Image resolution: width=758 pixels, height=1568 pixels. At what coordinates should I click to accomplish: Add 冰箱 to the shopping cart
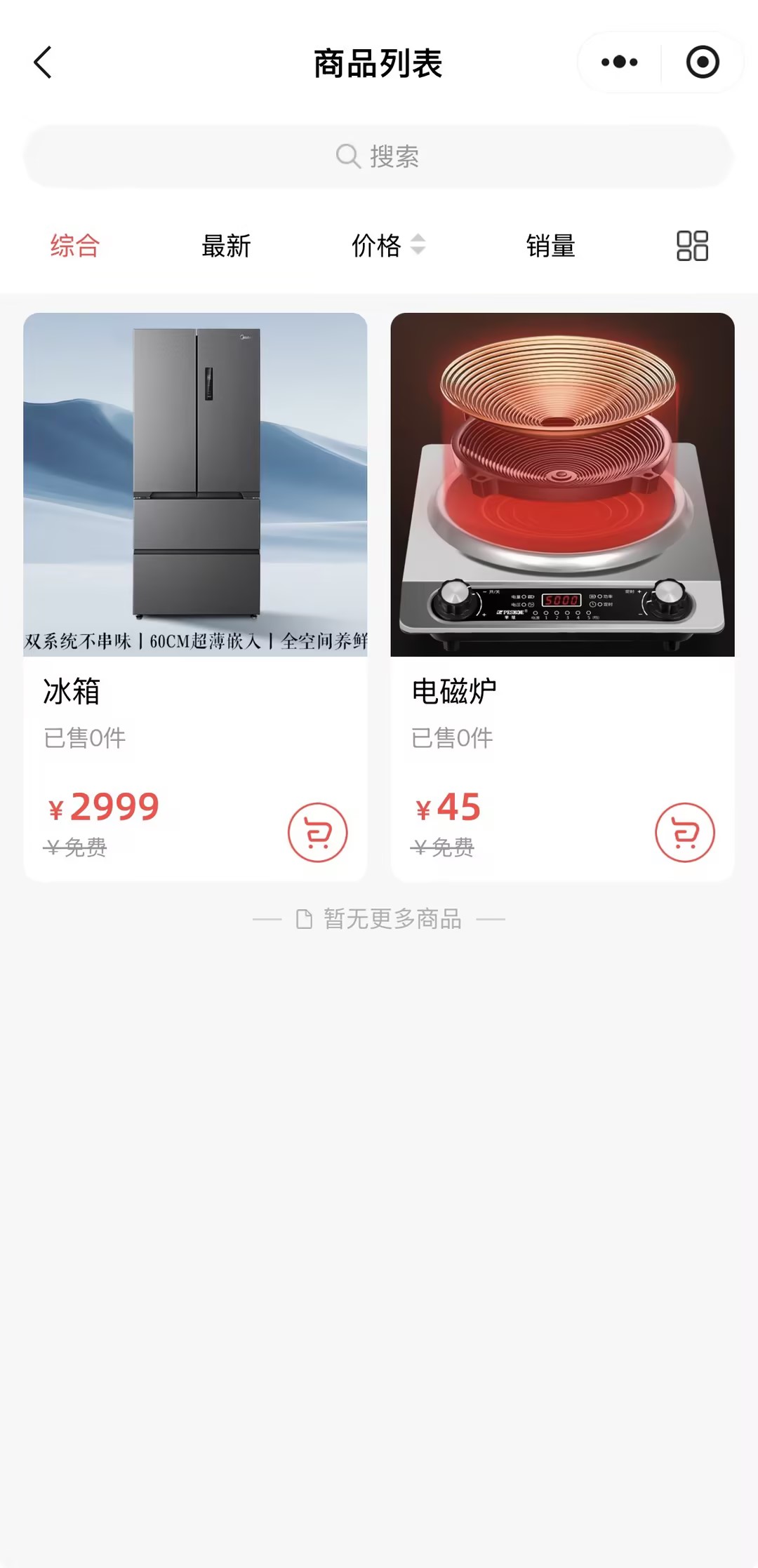[x=318, y=833]
